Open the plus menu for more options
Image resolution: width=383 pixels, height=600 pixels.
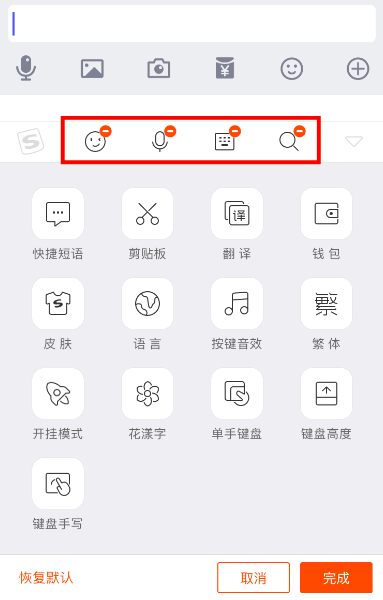358,69
